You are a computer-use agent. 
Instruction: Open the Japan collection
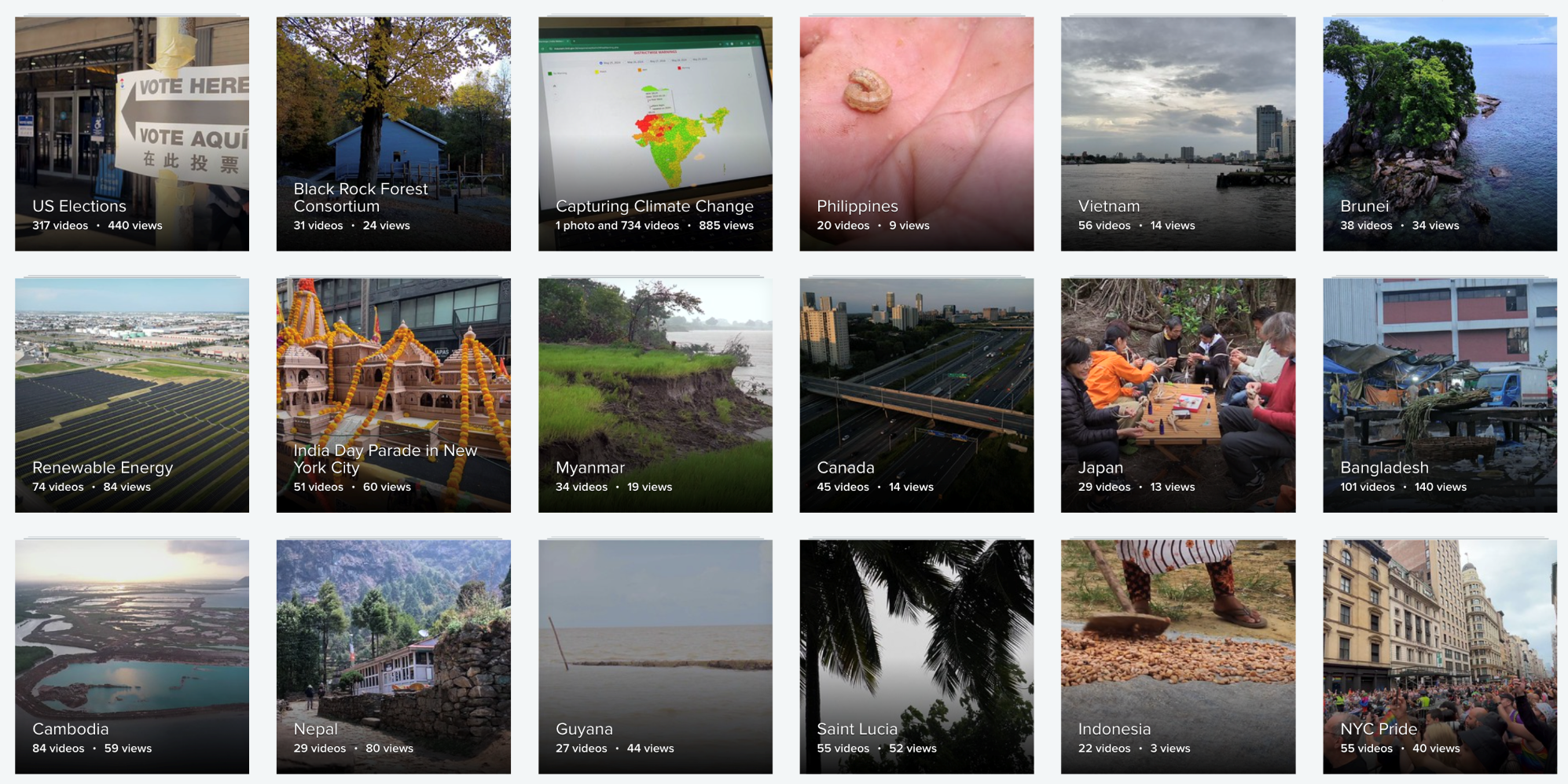point(1177,395)
